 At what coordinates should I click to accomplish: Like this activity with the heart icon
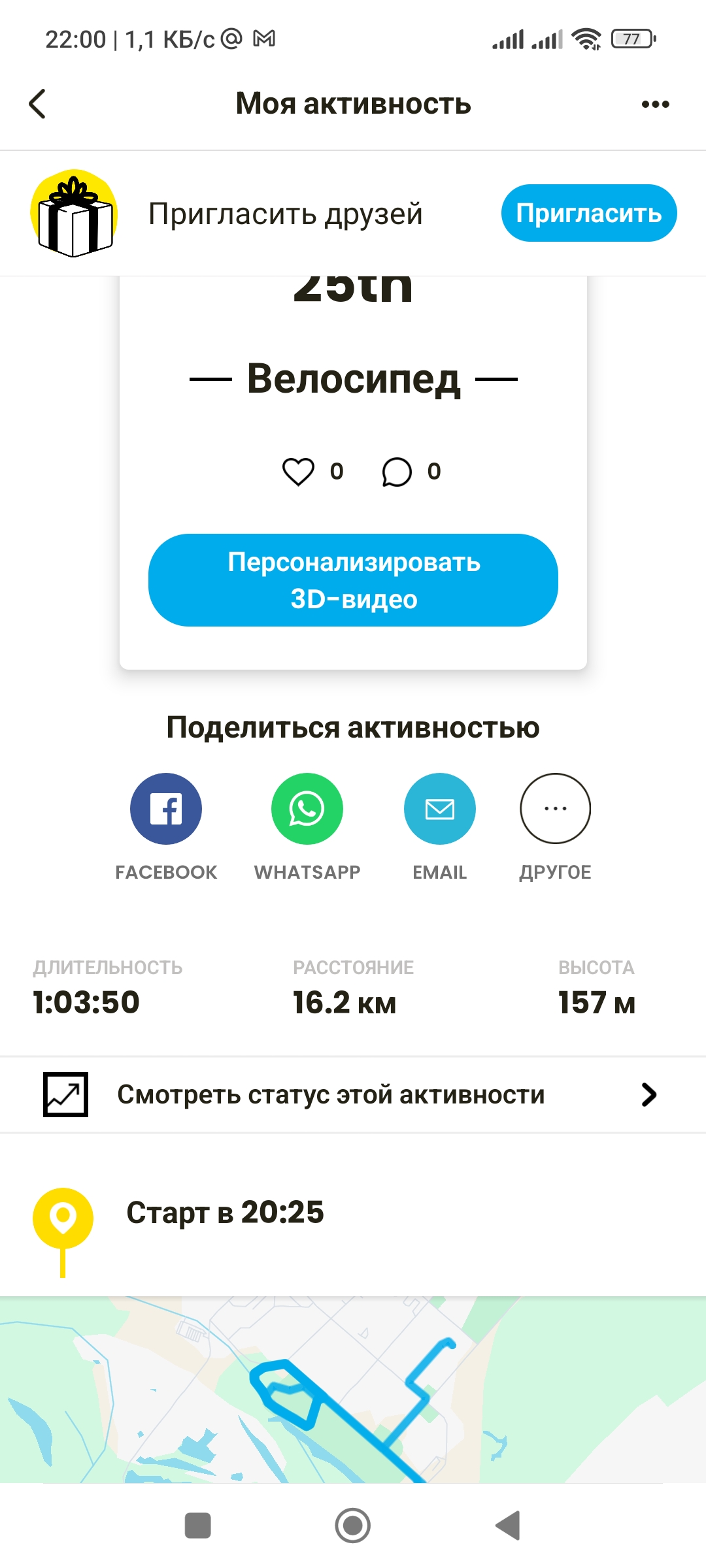298,471
